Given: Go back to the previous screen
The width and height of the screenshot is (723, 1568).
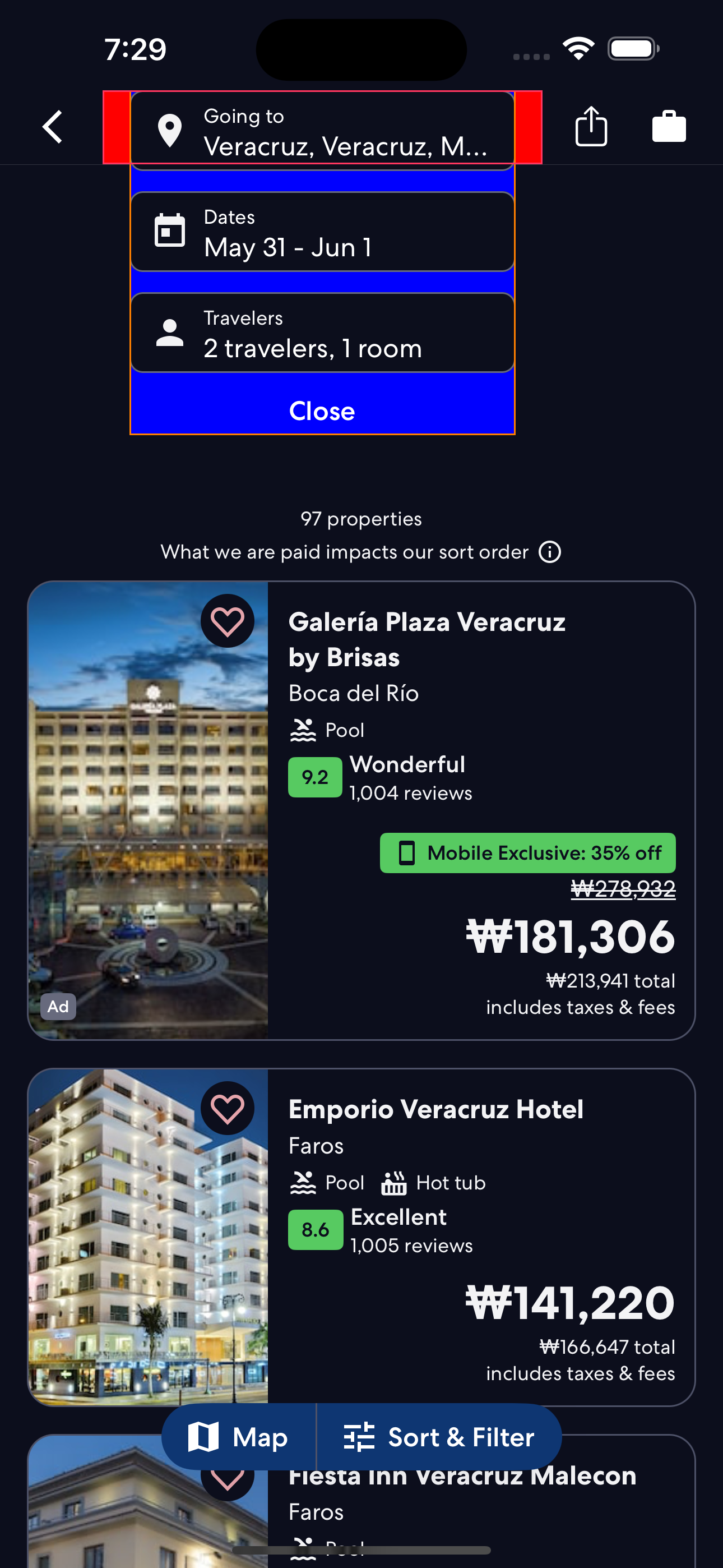Looking at the screenshot, I should (53, 127).
